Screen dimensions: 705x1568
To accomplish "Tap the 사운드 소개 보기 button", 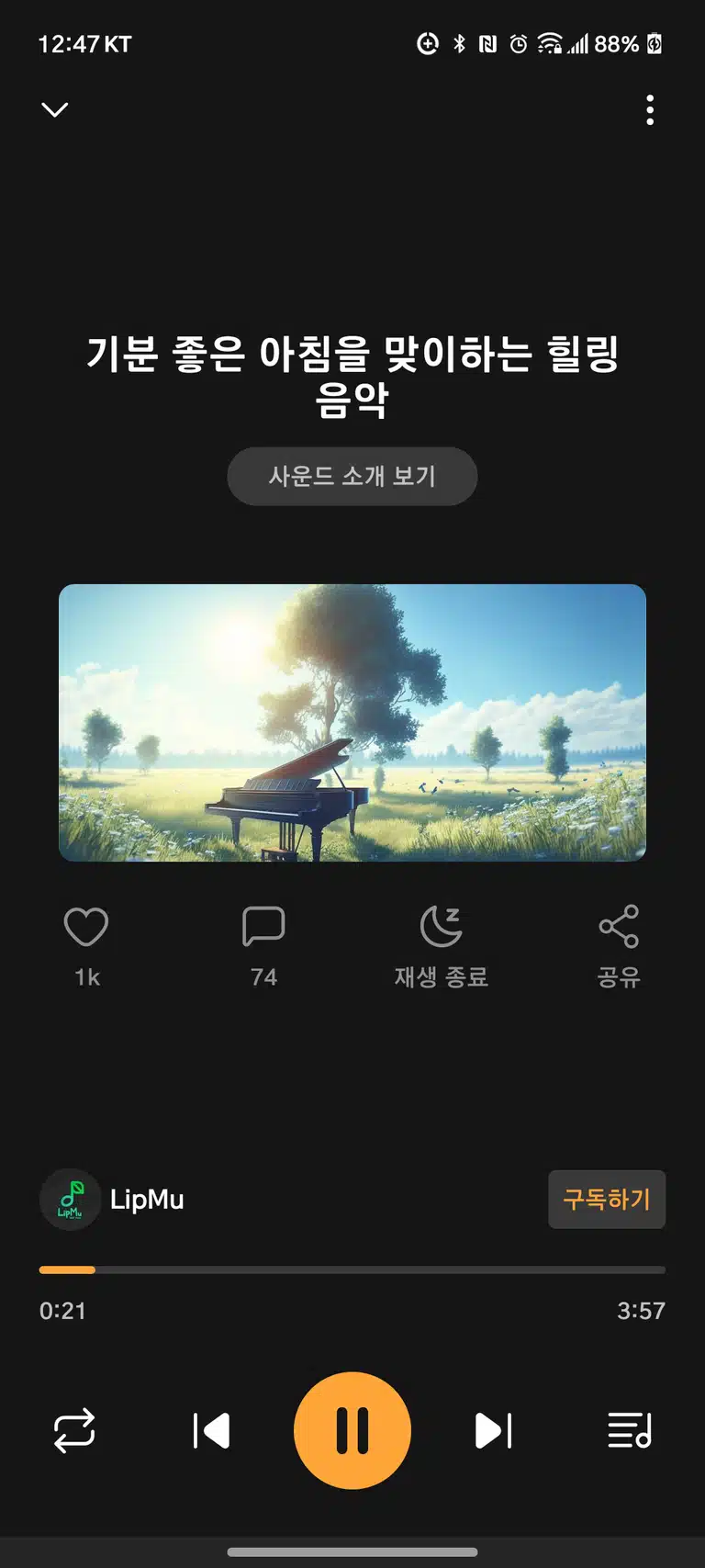I will (352, 476).
